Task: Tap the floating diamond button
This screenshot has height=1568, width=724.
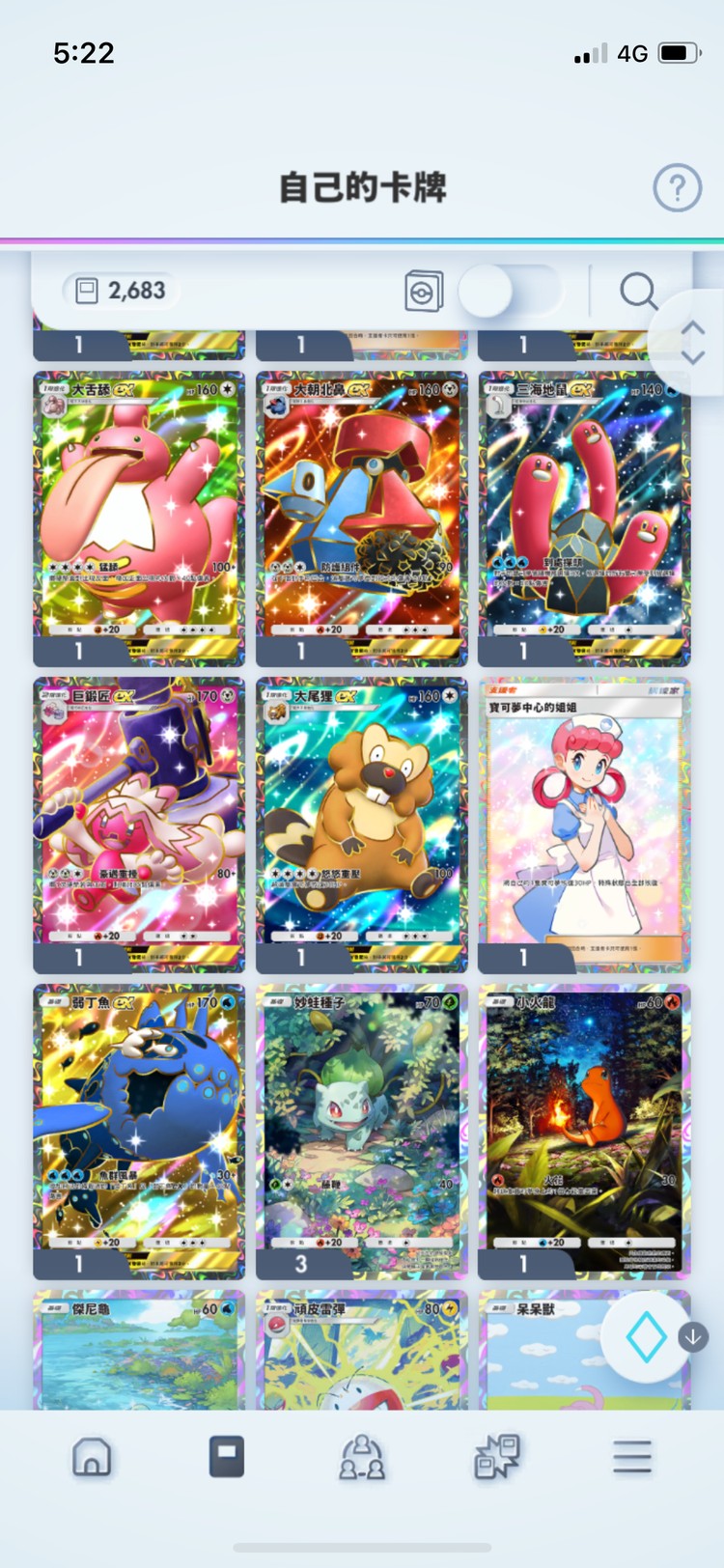Action: (646, 1337)
